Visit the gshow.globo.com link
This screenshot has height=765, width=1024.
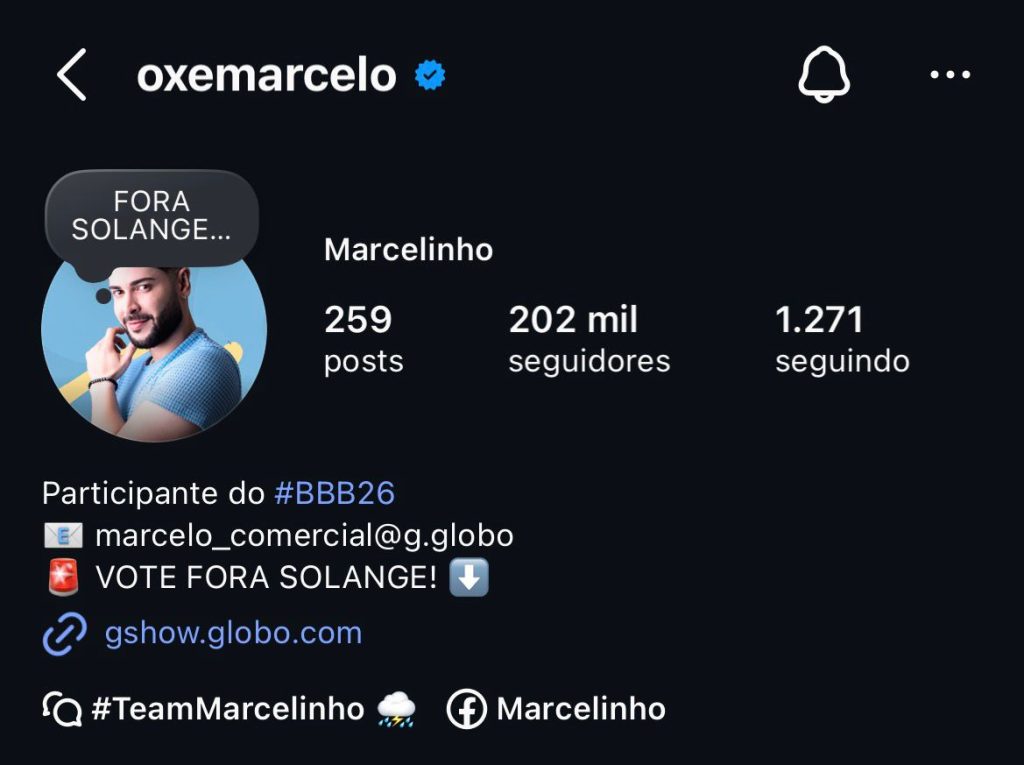click(232, 633)
